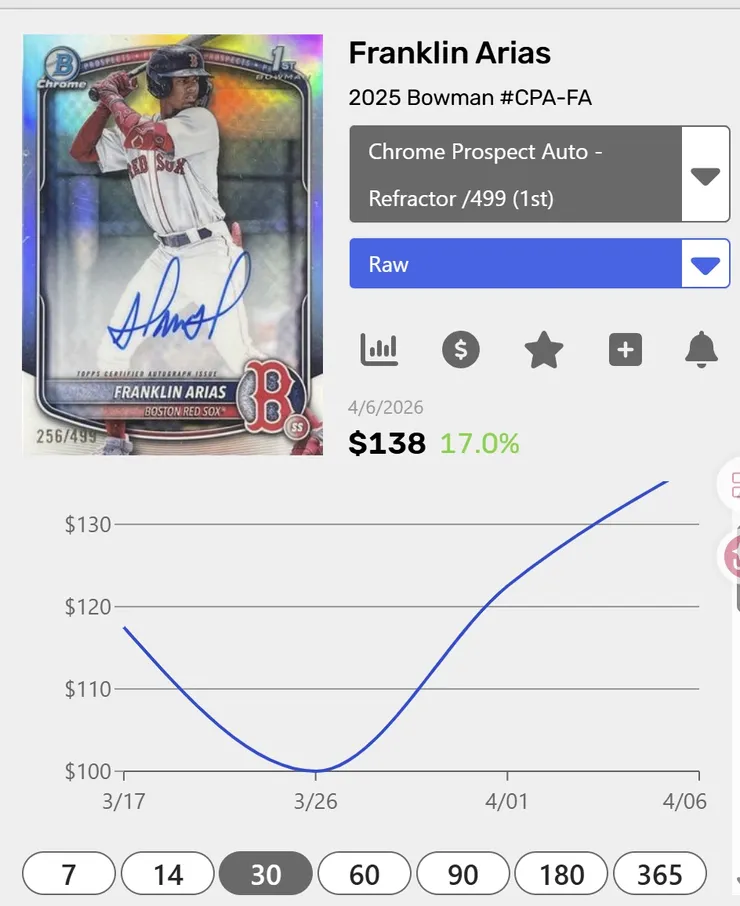Viewport: 740px width, 906px height.
Task: Show the 60 day price history
Action: pyautogui.click(x=364, y=874)
